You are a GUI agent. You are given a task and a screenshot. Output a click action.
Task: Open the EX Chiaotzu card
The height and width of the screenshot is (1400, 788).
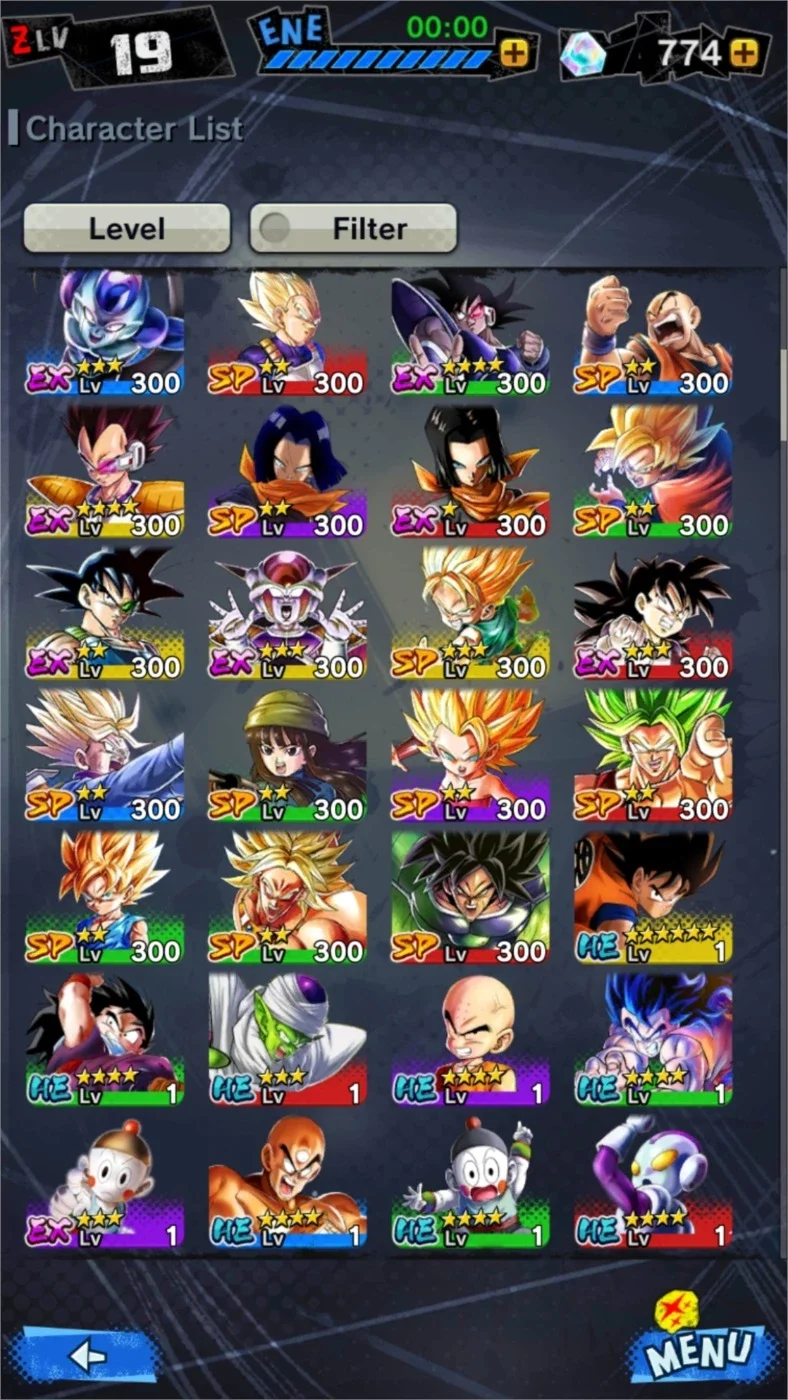tap(105, 1182)
